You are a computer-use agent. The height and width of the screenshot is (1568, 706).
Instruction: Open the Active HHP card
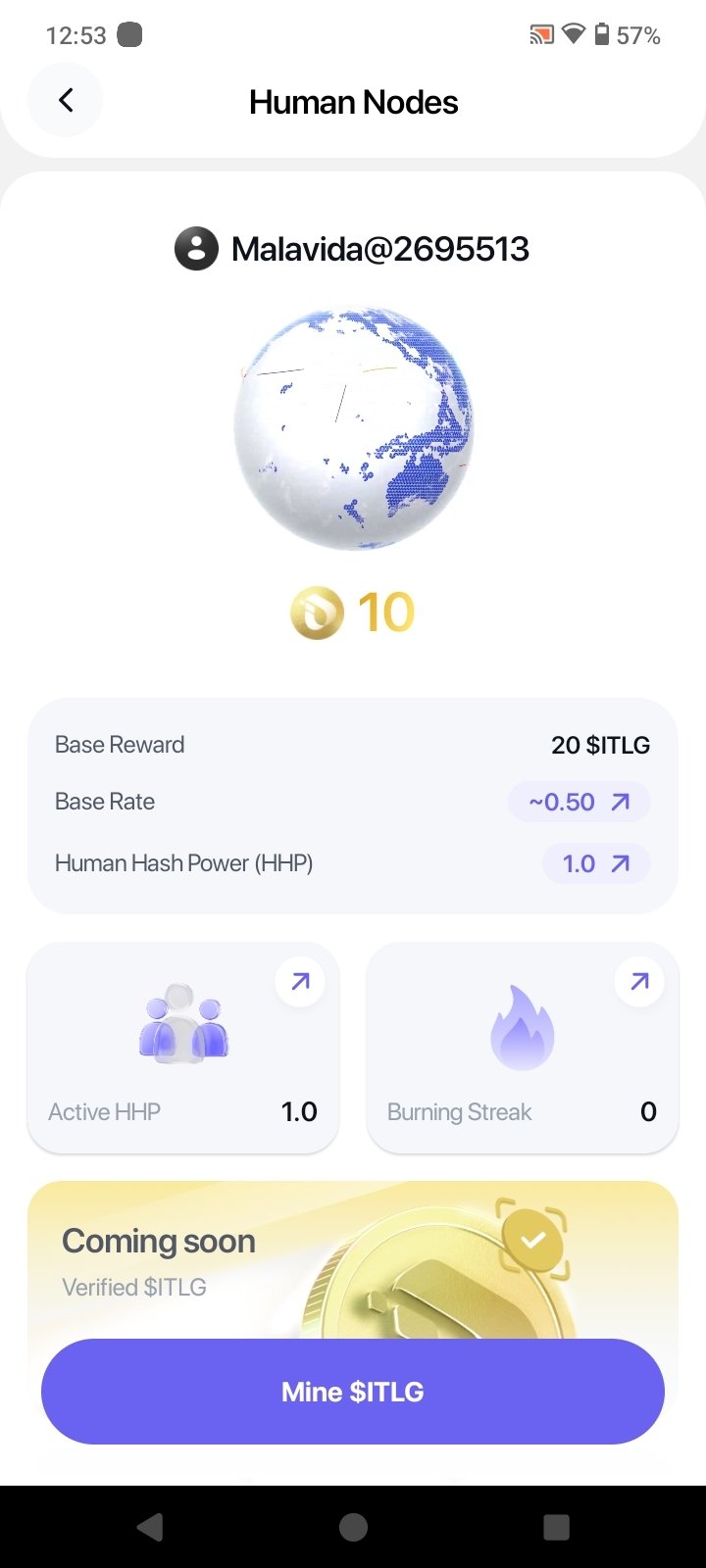pos(183,1048)
